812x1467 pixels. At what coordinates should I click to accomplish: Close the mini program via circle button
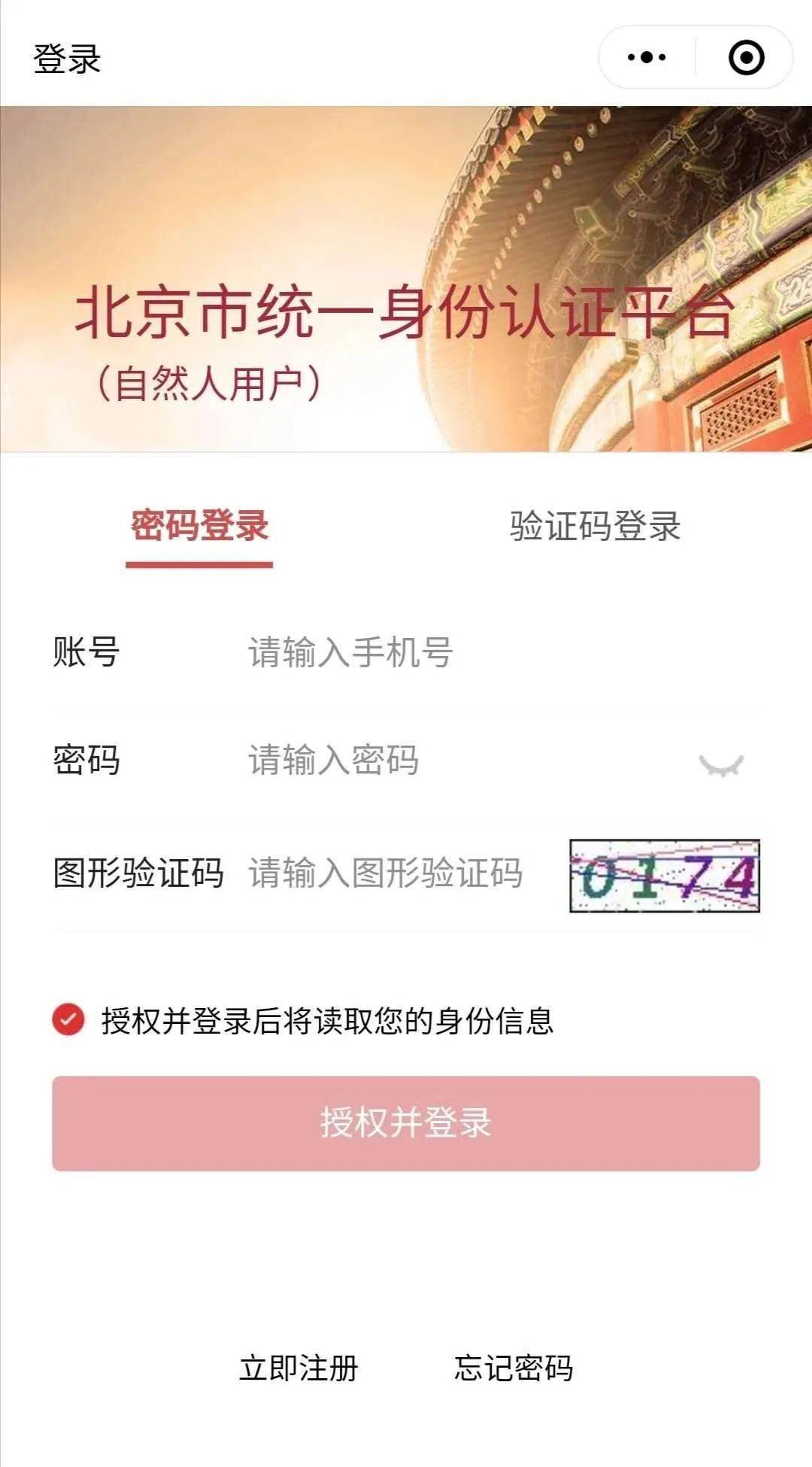(x=746, y=57)
